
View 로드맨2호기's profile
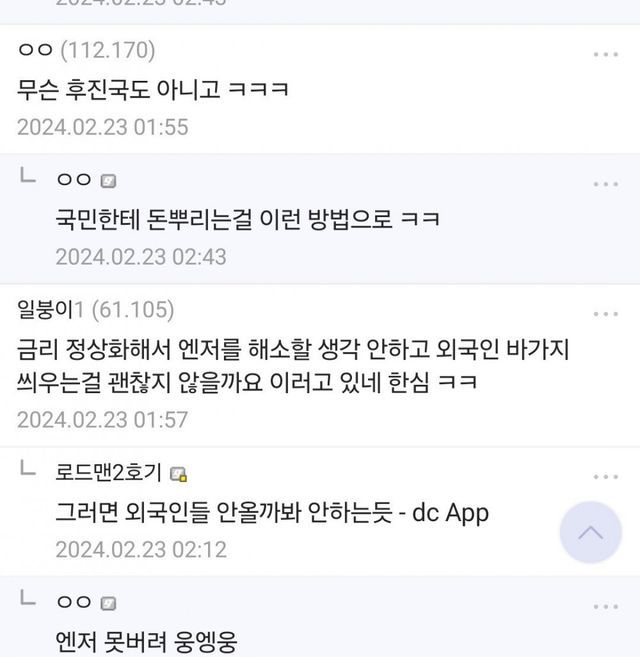[111, 472]
